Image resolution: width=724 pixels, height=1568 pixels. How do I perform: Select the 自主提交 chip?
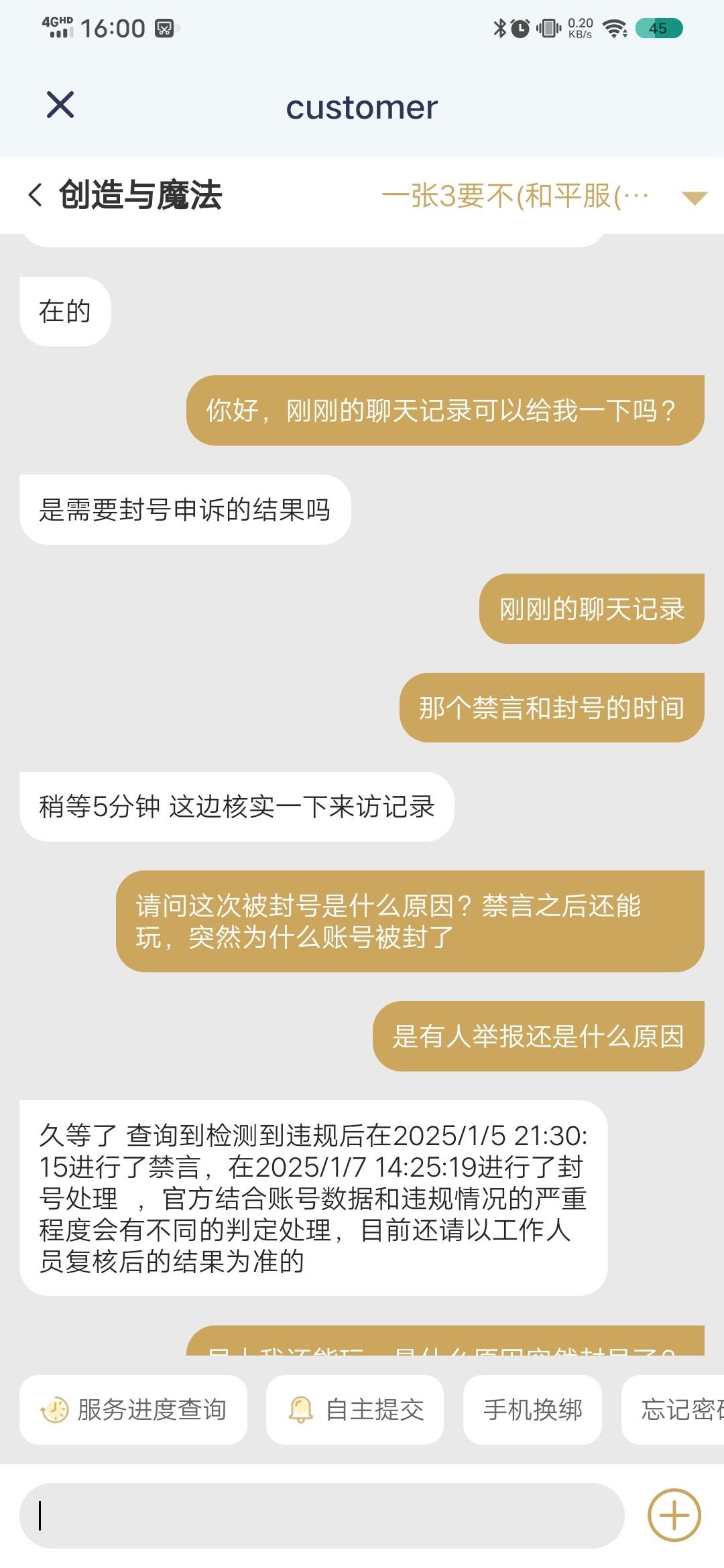coord(355,1409)
